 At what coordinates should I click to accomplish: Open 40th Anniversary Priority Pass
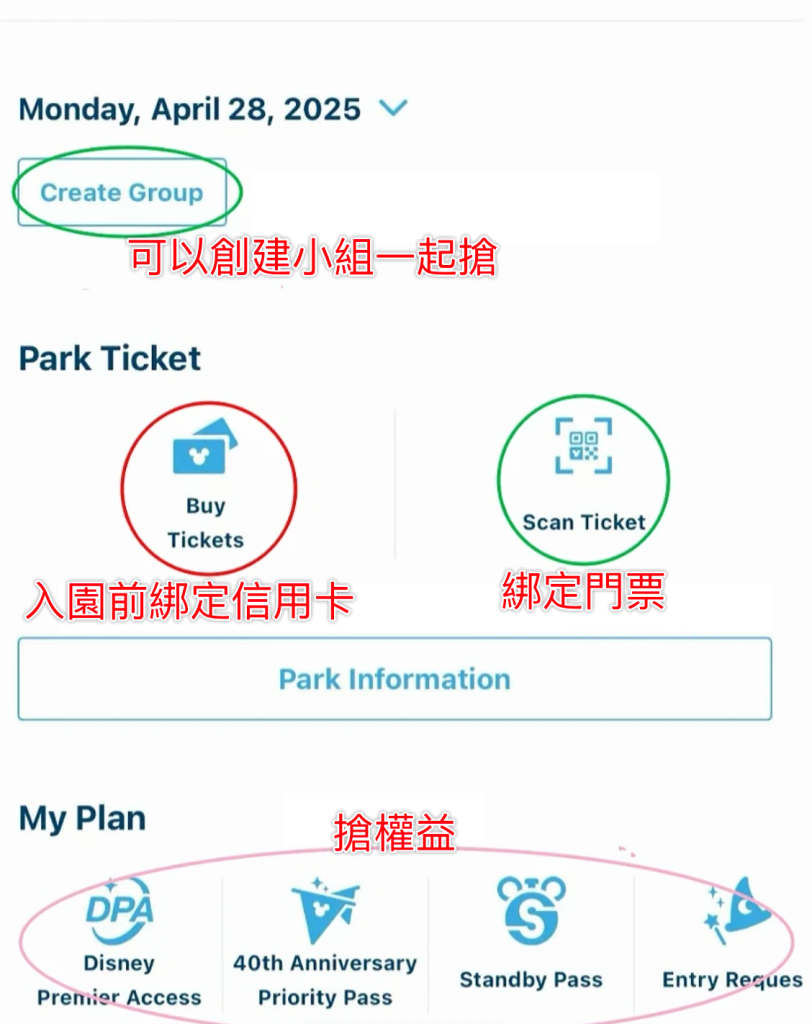pyautogui.click(x=325, y=943)
